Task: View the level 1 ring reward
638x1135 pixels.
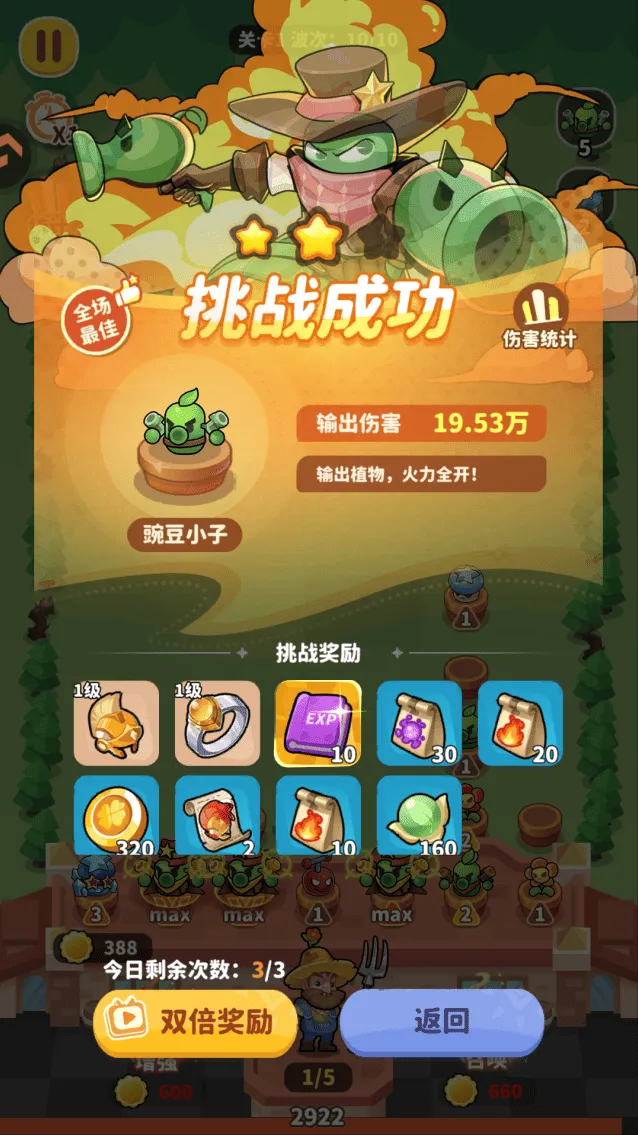Action: click(217, 723)
